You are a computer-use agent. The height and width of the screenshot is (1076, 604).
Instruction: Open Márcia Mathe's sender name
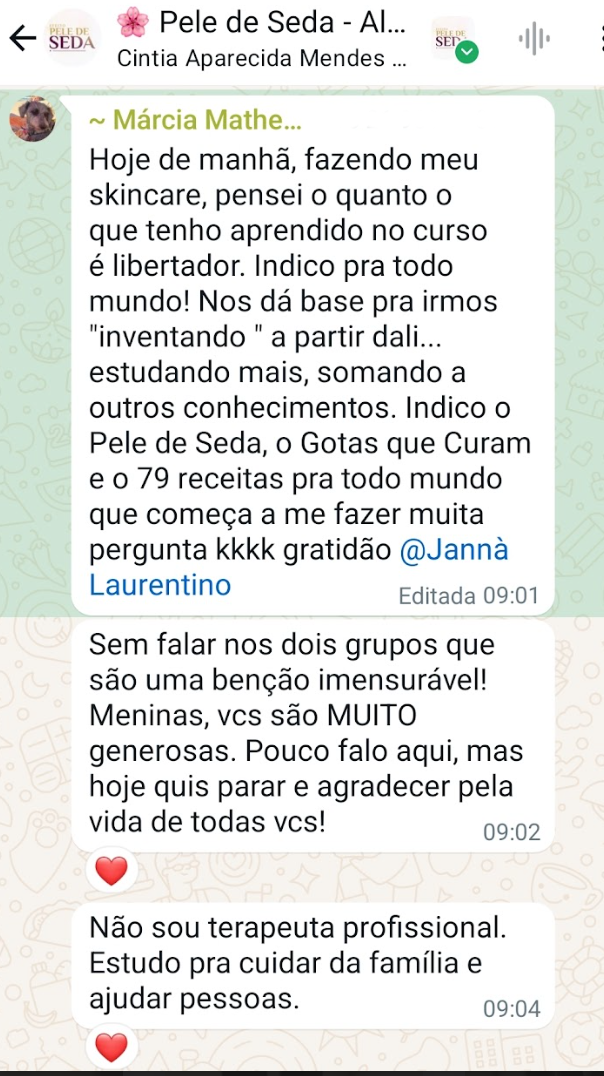click(195, 120)
